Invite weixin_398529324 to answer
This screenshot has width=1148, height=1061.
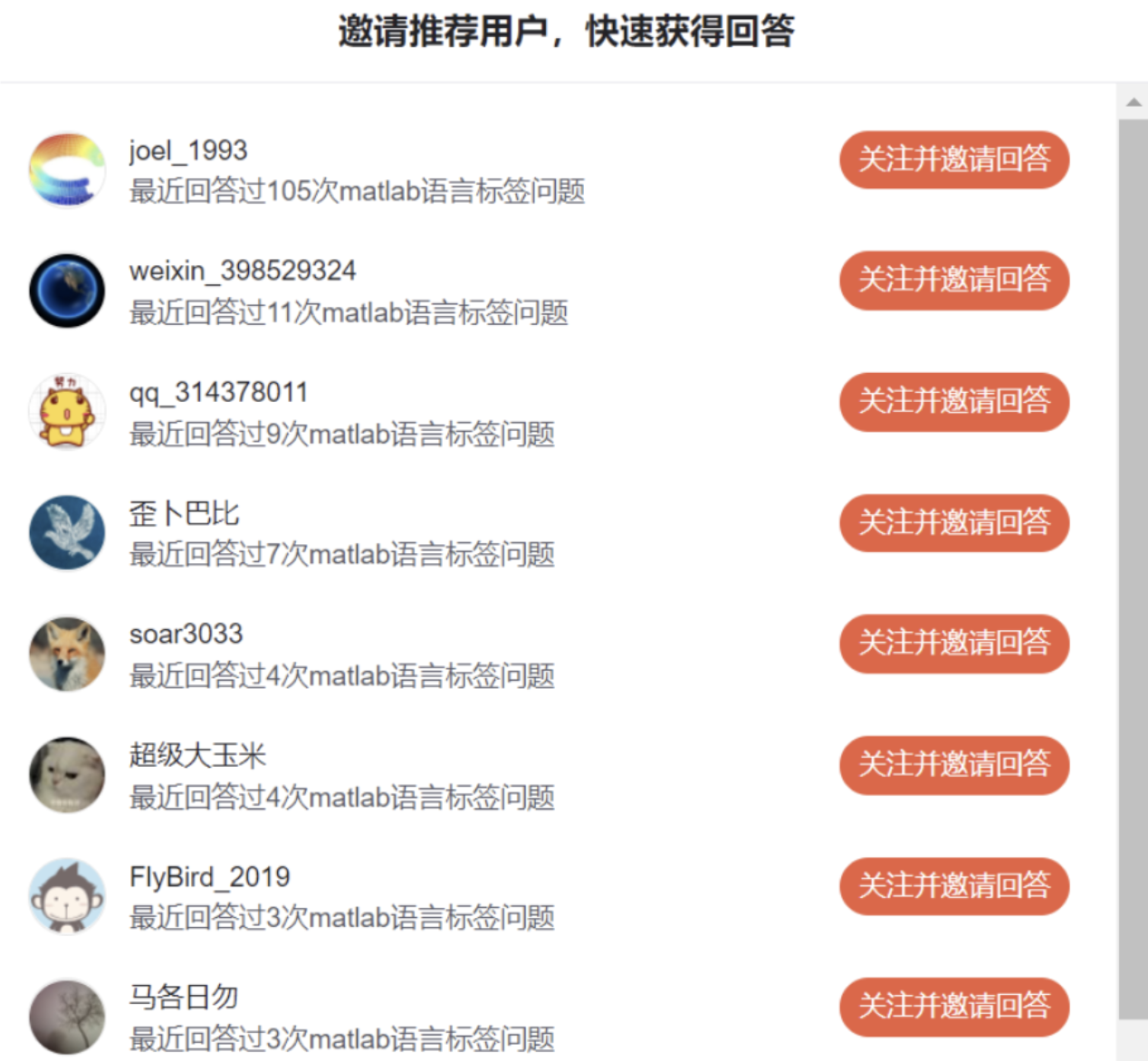tap(954, 280)
